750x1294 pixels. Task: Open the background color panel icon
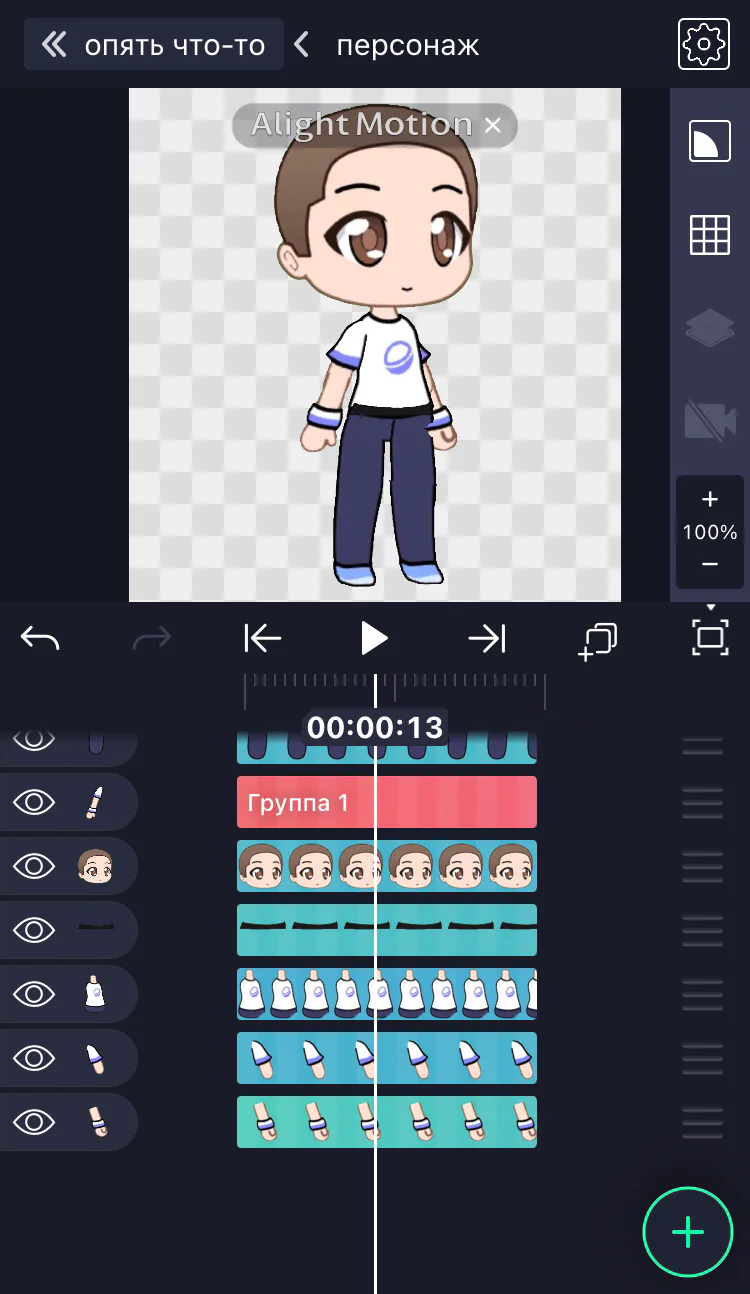tap(710, 141)
